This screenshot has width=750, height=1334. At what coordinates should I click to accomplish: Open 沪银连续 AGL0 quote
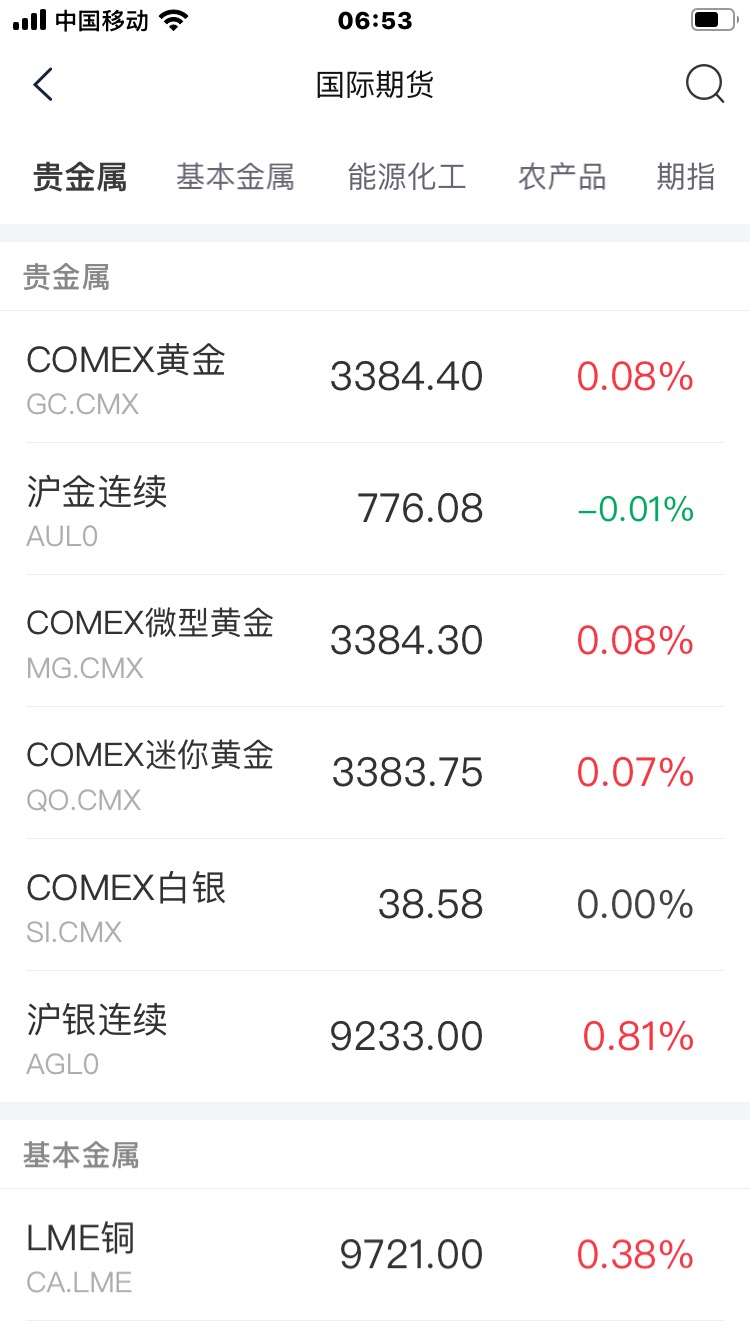pyautogui.click(x=375, y=1037)
